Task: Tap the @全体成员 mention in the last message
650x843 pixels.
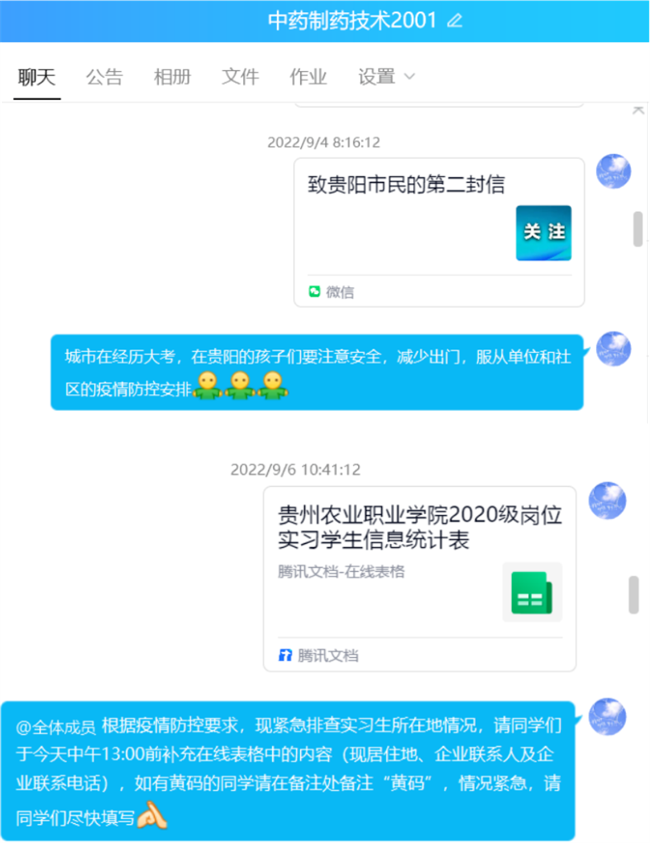Action: [56, 727]
